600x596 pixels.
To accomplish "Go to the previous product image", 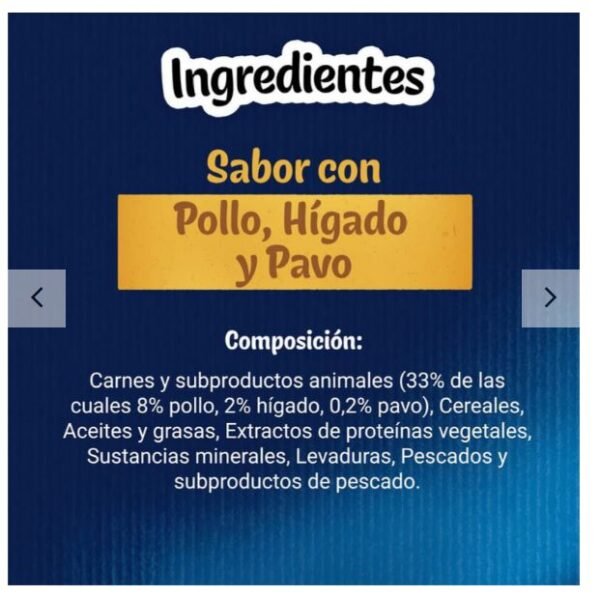I will [37, 298].
